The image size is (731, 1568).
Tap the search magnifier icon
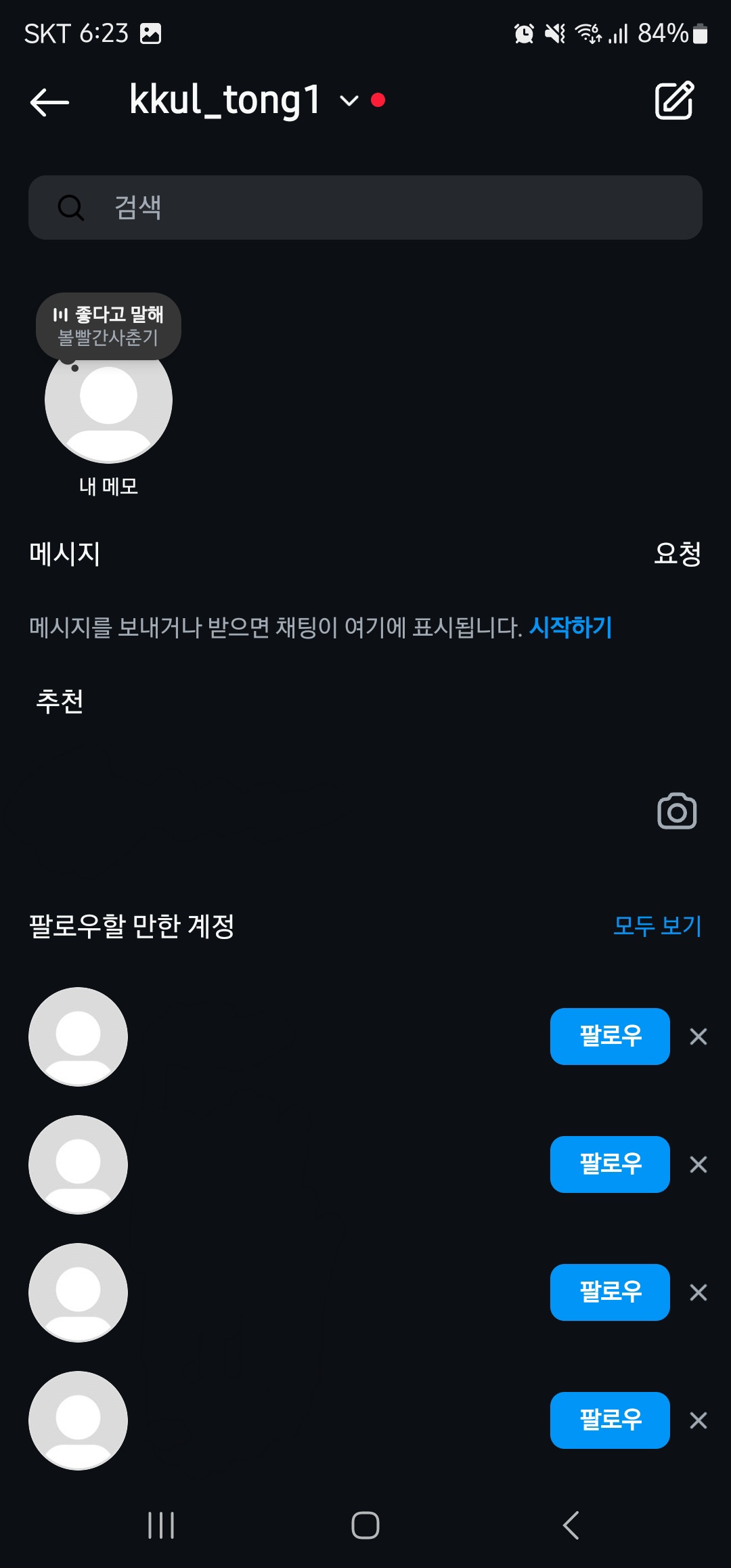[x=70, y=207]
